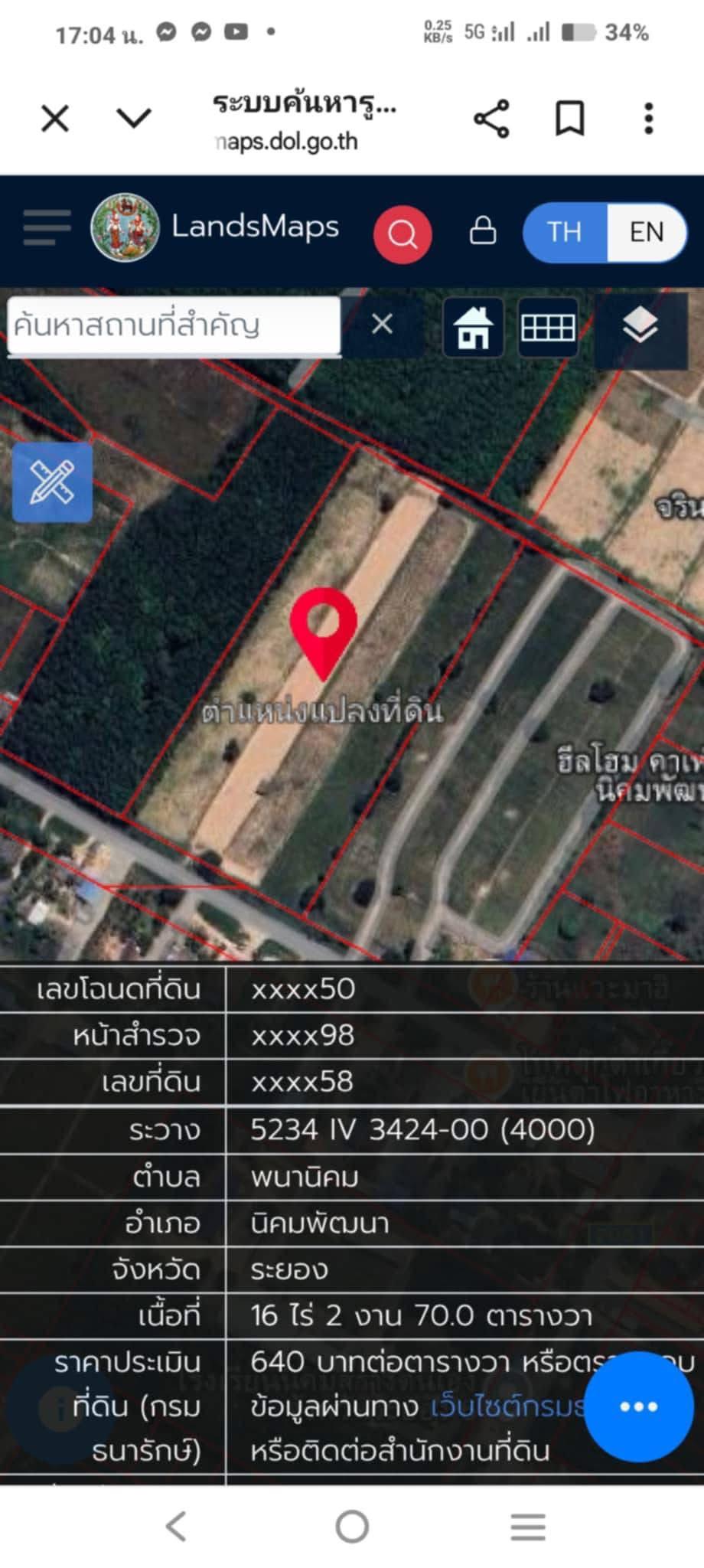The image size is (704, 1568).
Task: Minimize the browser with down chevron
Action: 134,118
